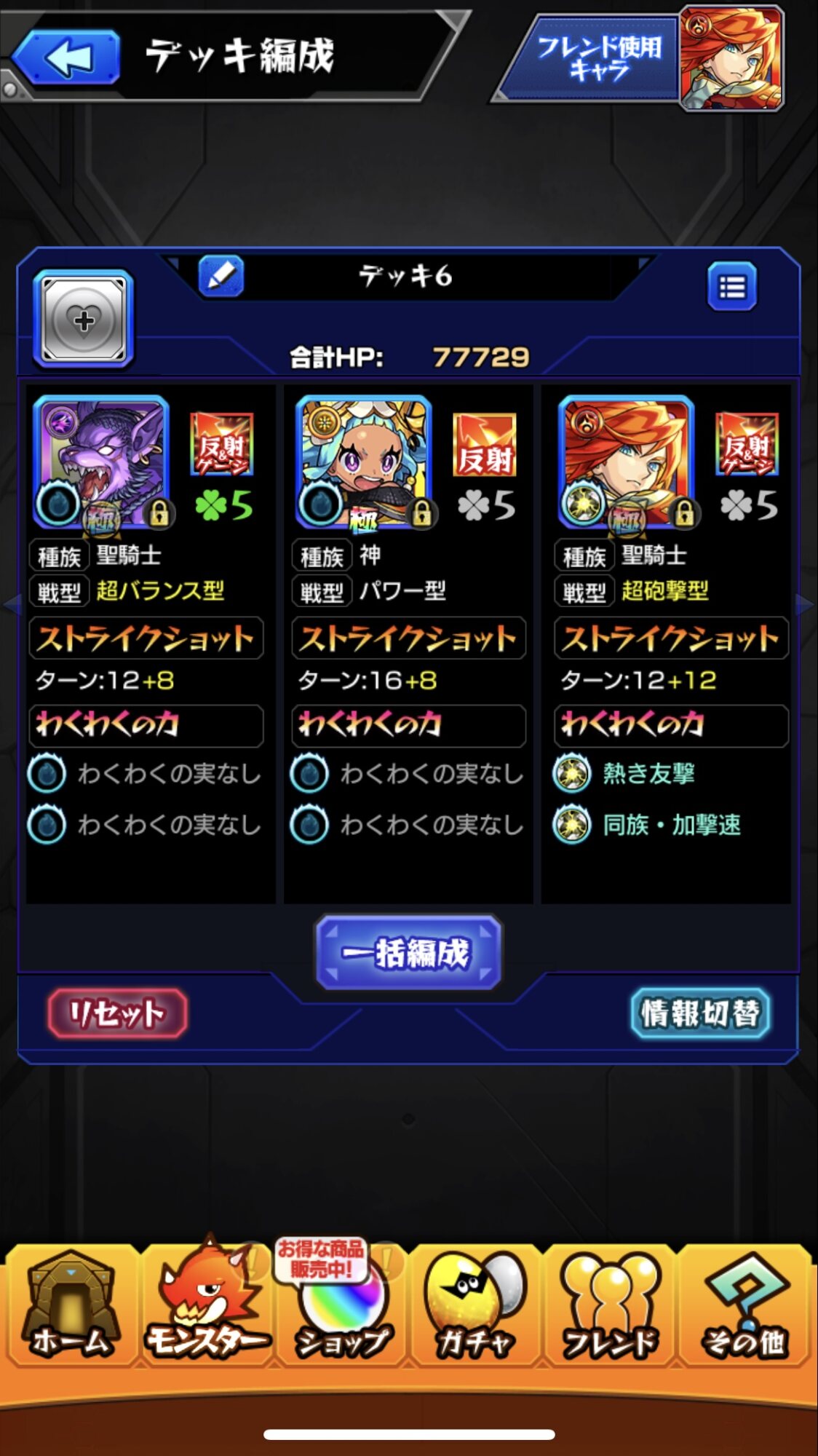Viewport: 818px width, 1456px height.
Task: Select the blue-haired 神 monster card
Action: [363, 462]
